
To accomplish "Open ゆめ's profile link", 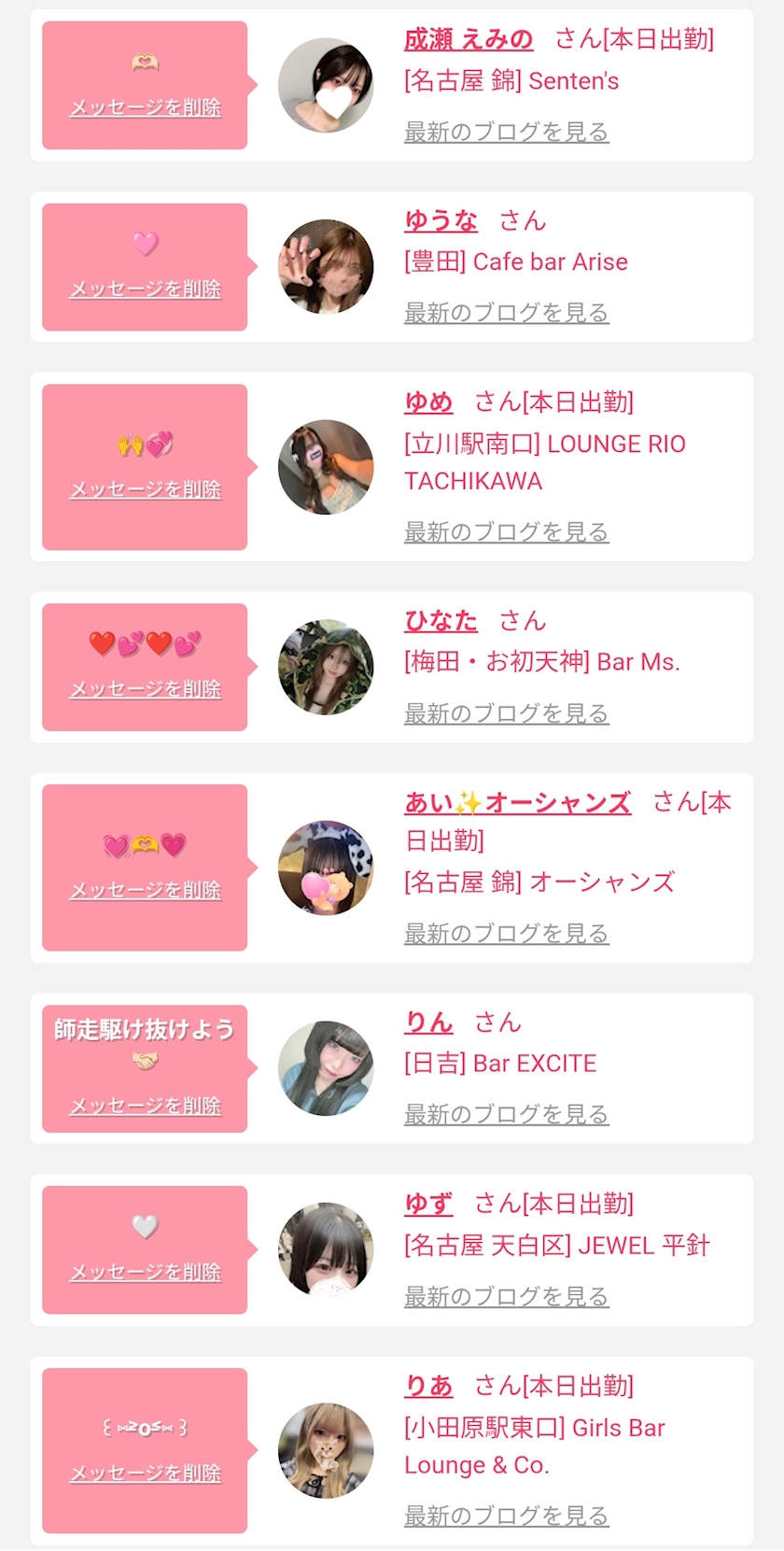I will pos(428,402).
